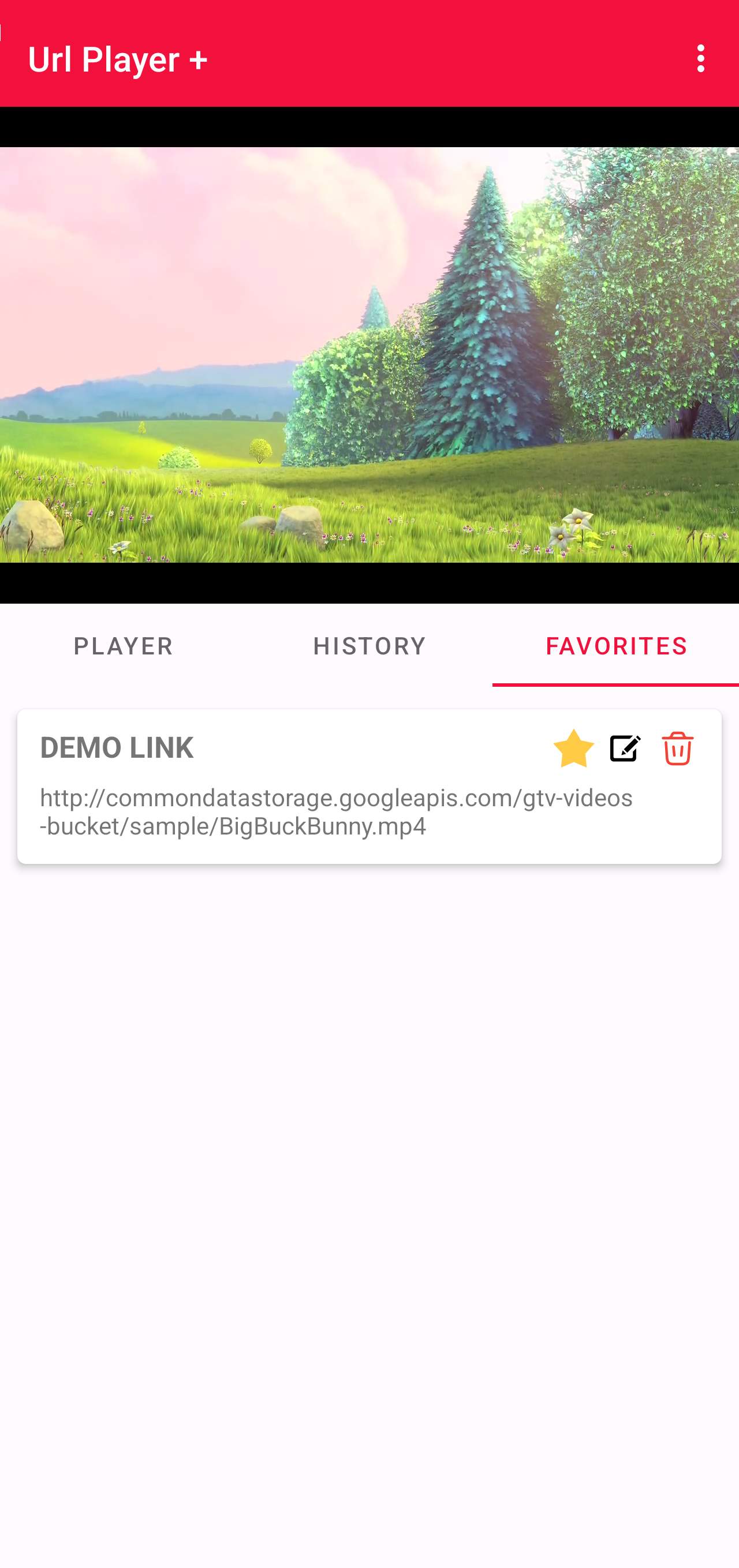Screen dimensions: 739x1568
Task: Open the HISTORY tab
Action: click(369, 646)
